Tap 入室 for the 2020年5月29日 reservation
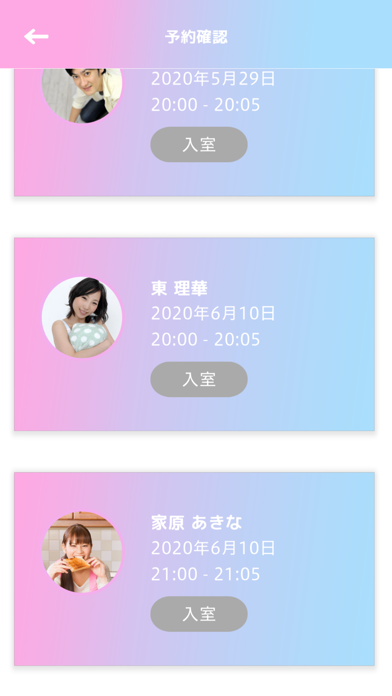The height and width of the screenshot is (696, 392). click(x=199, y=145)
